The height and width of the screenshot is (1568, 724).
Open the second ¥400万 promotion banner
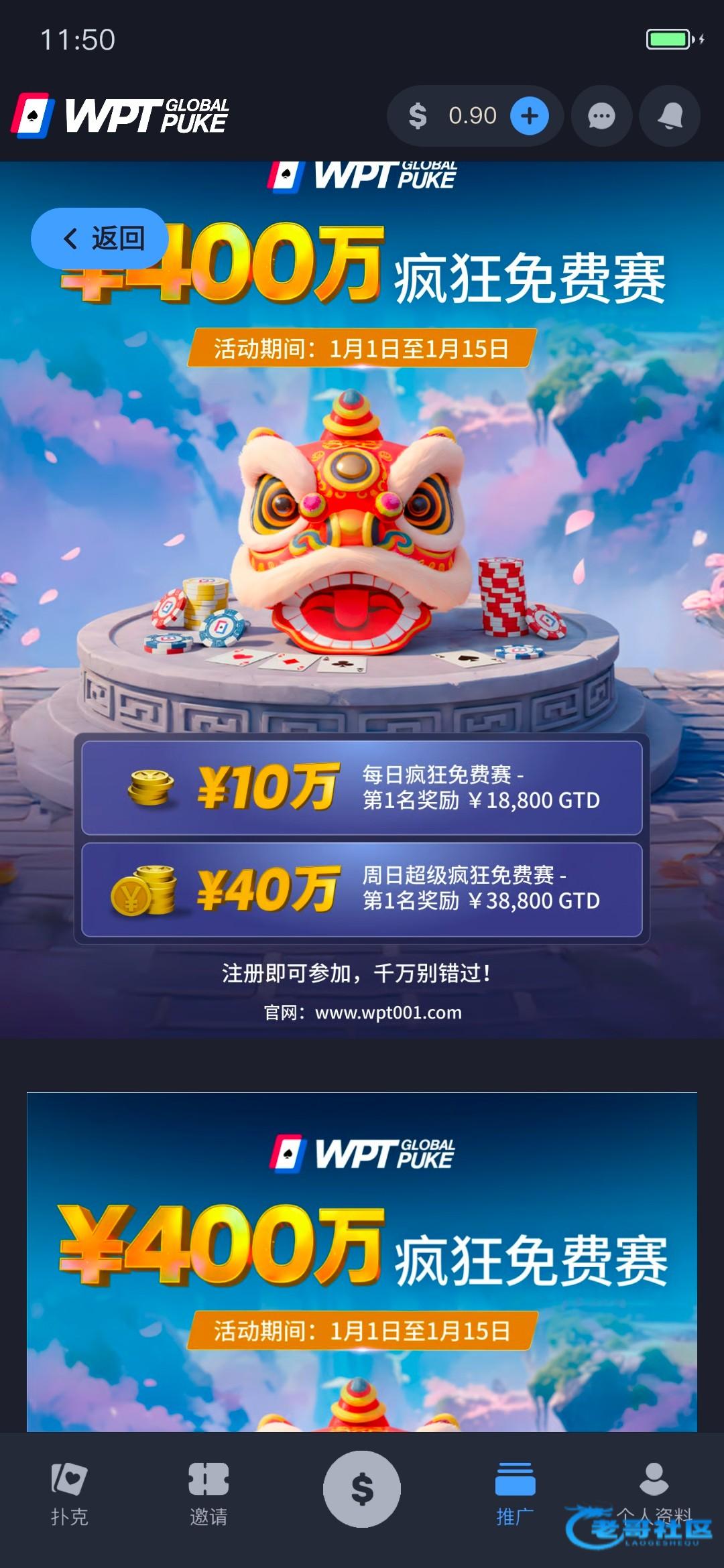tap(362, 1260)
